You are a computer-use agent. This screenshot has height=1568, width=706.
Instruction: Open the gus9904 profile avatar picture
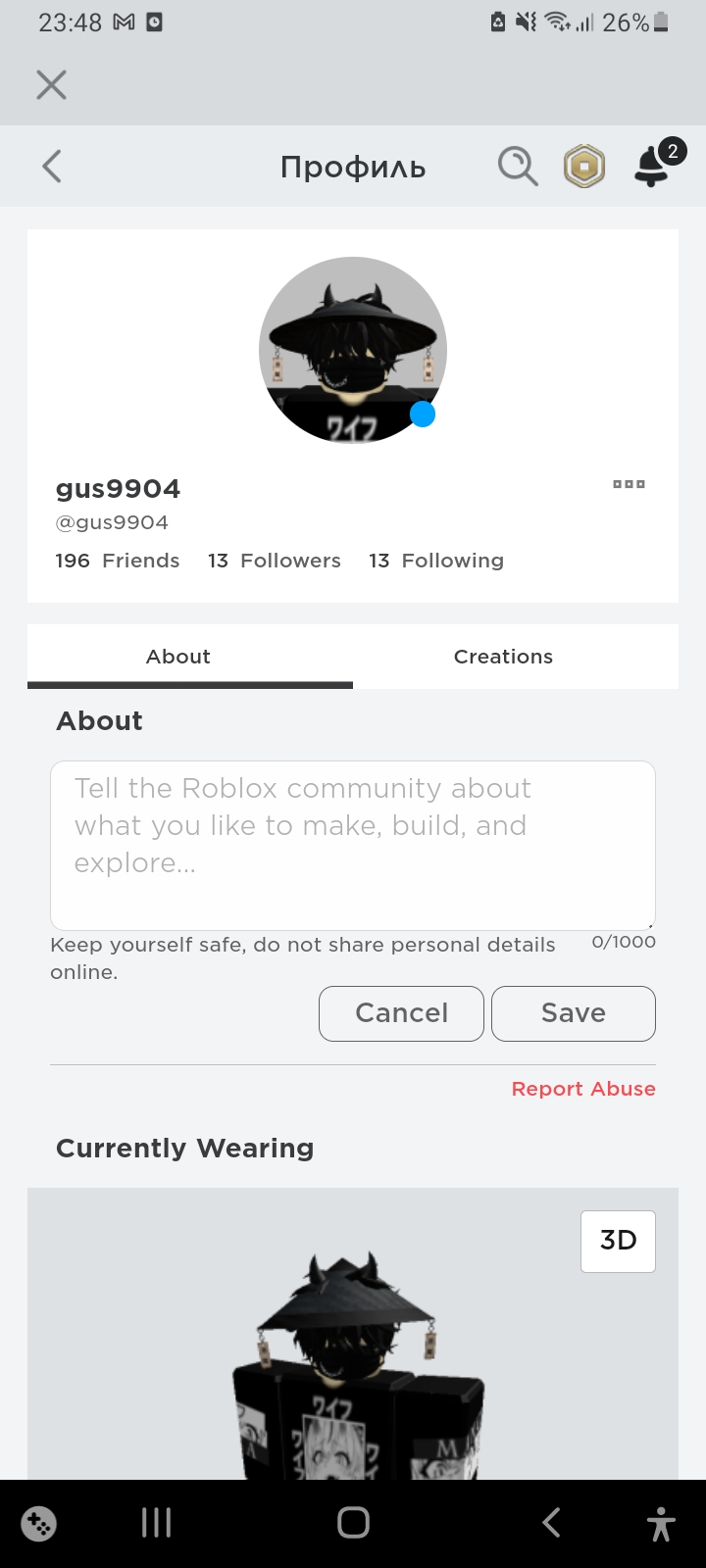353,350
